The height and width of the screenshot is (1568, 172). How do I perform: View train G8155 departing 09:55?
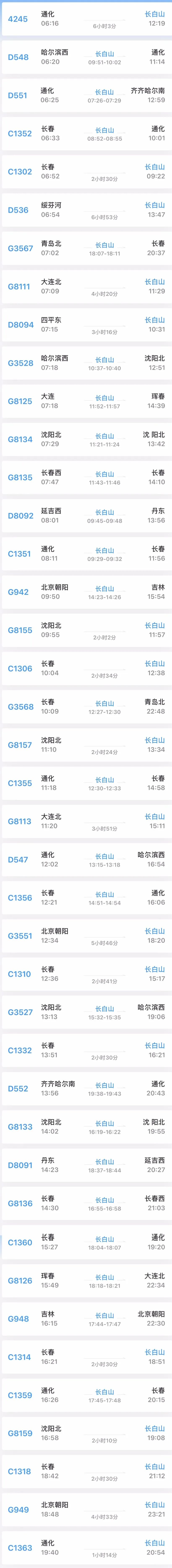coord(86,630)
